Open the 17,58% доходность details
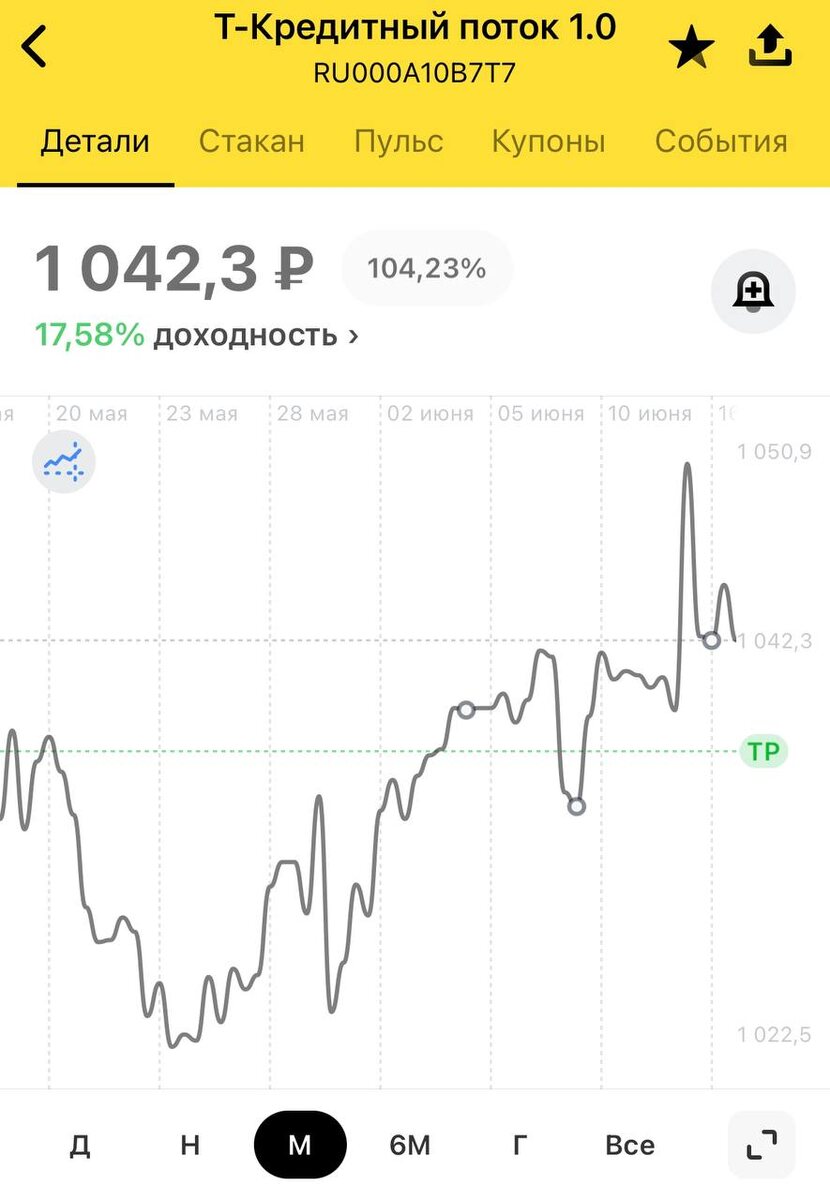Image resolution: width=830 pixels, height=1200 pixels. [197, 335]
